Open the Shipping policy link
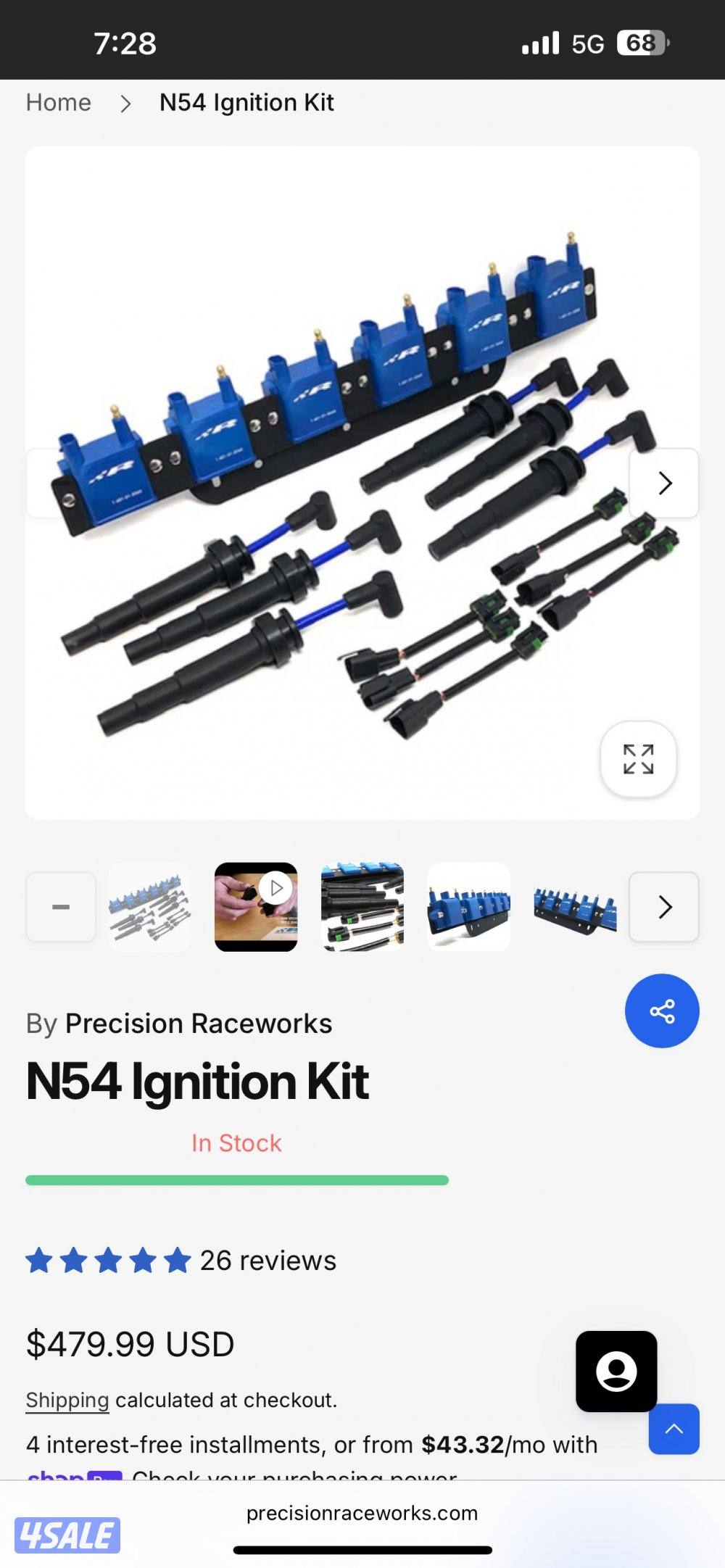This screenshot has height=1568, width=725. coord(67,1400)
